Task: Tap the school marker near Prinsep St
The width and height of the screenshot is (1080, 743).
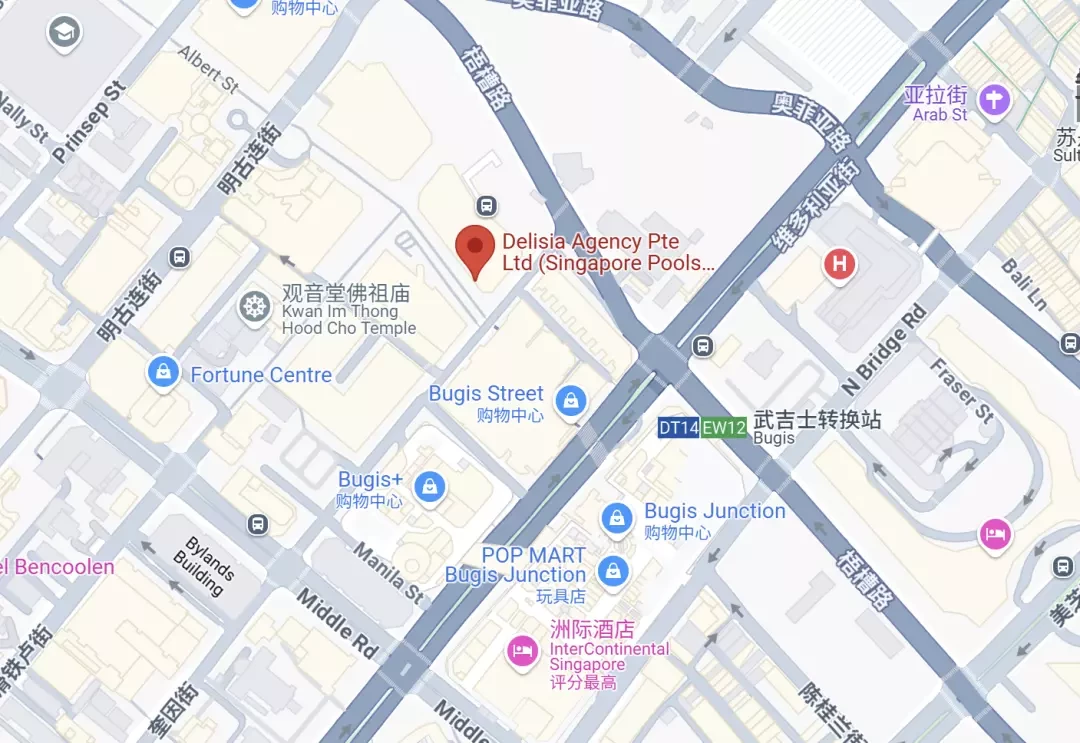Action: (x=64, y=32)
